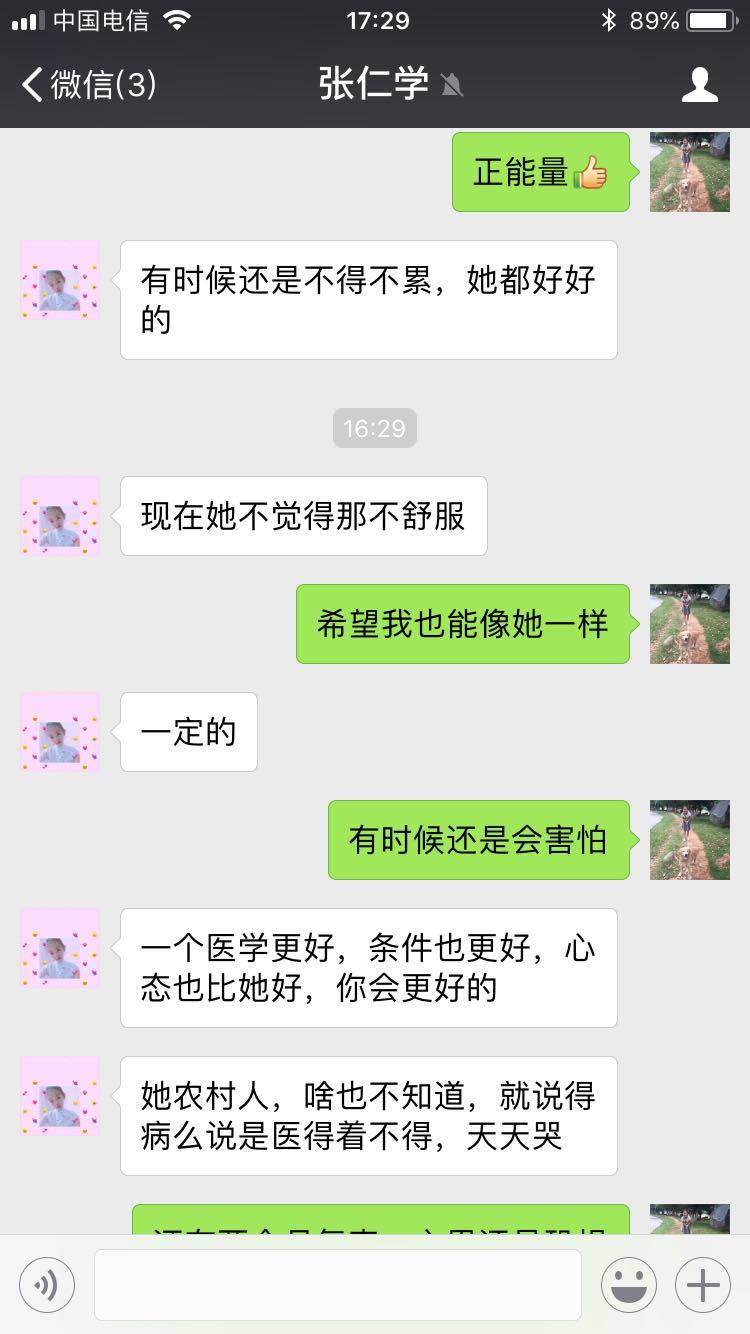Open chat details via the profile icon
The width and height of the screenshot is (750, 1334).
[699, 85]
